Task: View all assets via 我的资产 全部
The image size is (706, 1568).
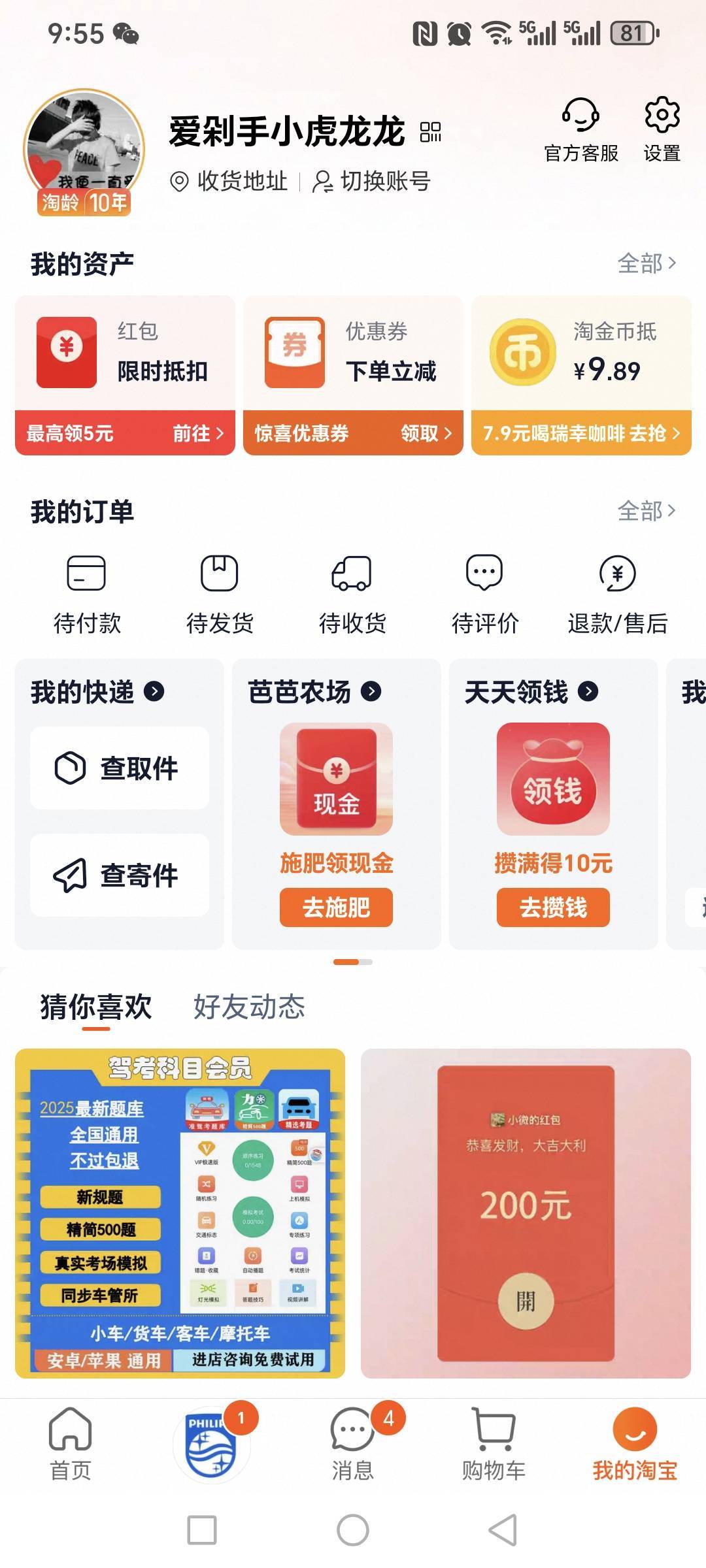Action: click(x=646, y=263)
